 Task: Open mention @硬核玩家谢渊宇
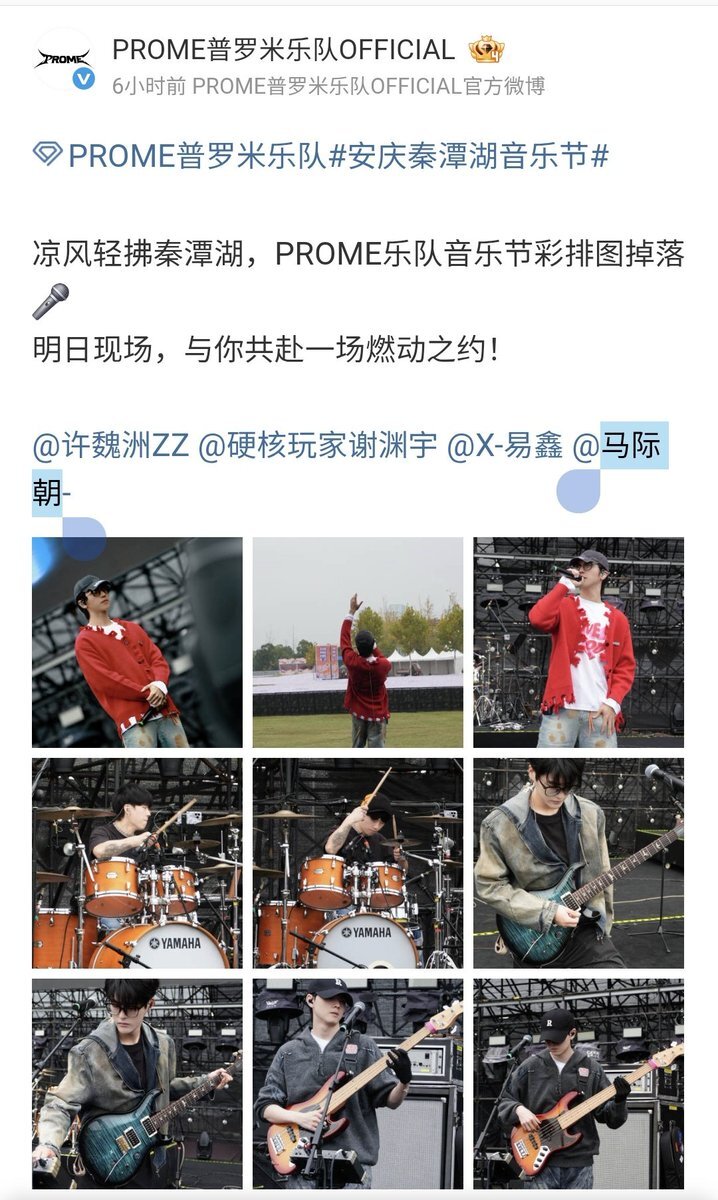point(317,446)
